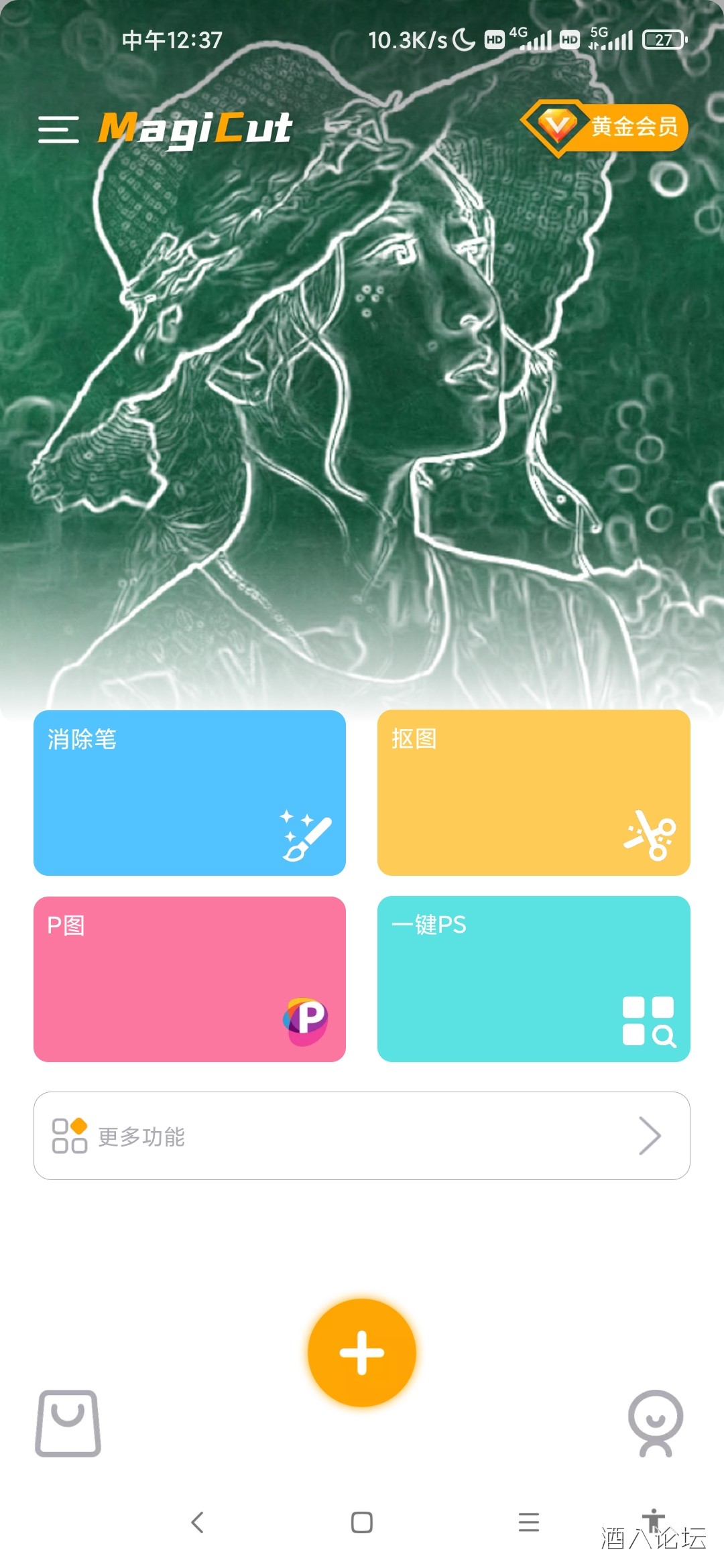Go to the system home screen
724x1568 pixels.
[x=362, y=1522]
